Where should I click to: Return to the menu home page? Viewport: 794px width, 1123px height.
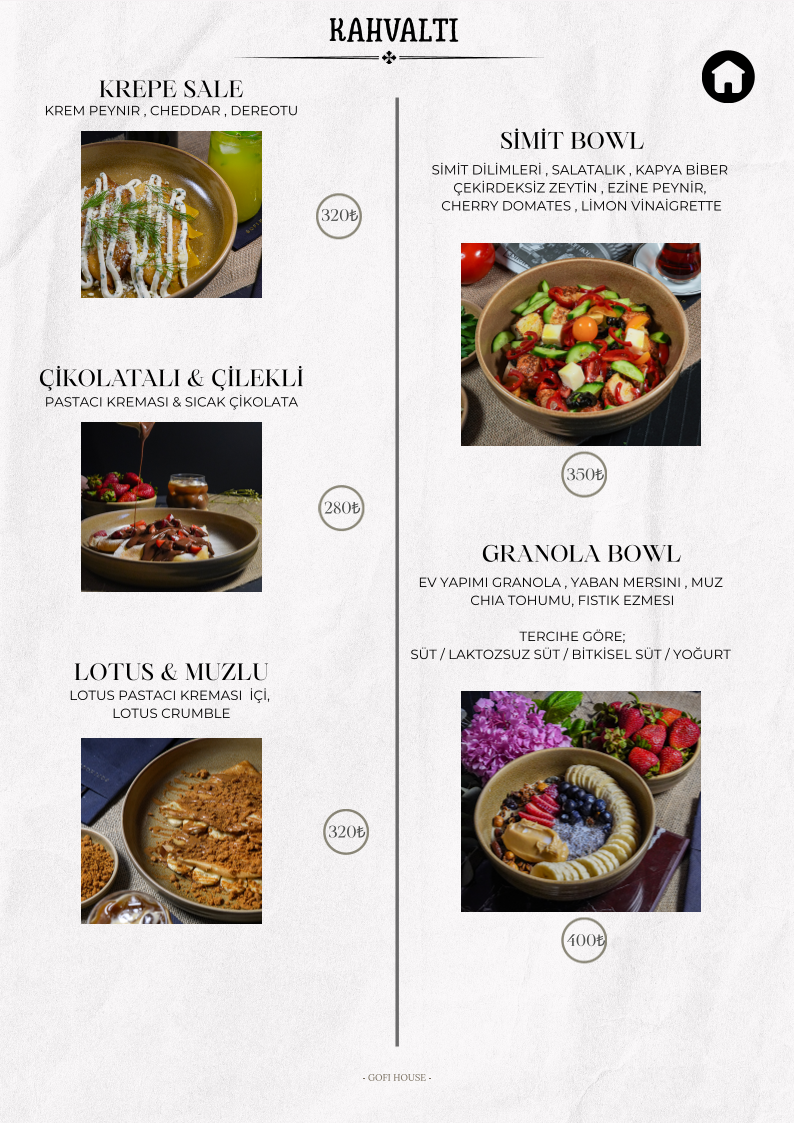pyautogui.click(x=728, y=77)
